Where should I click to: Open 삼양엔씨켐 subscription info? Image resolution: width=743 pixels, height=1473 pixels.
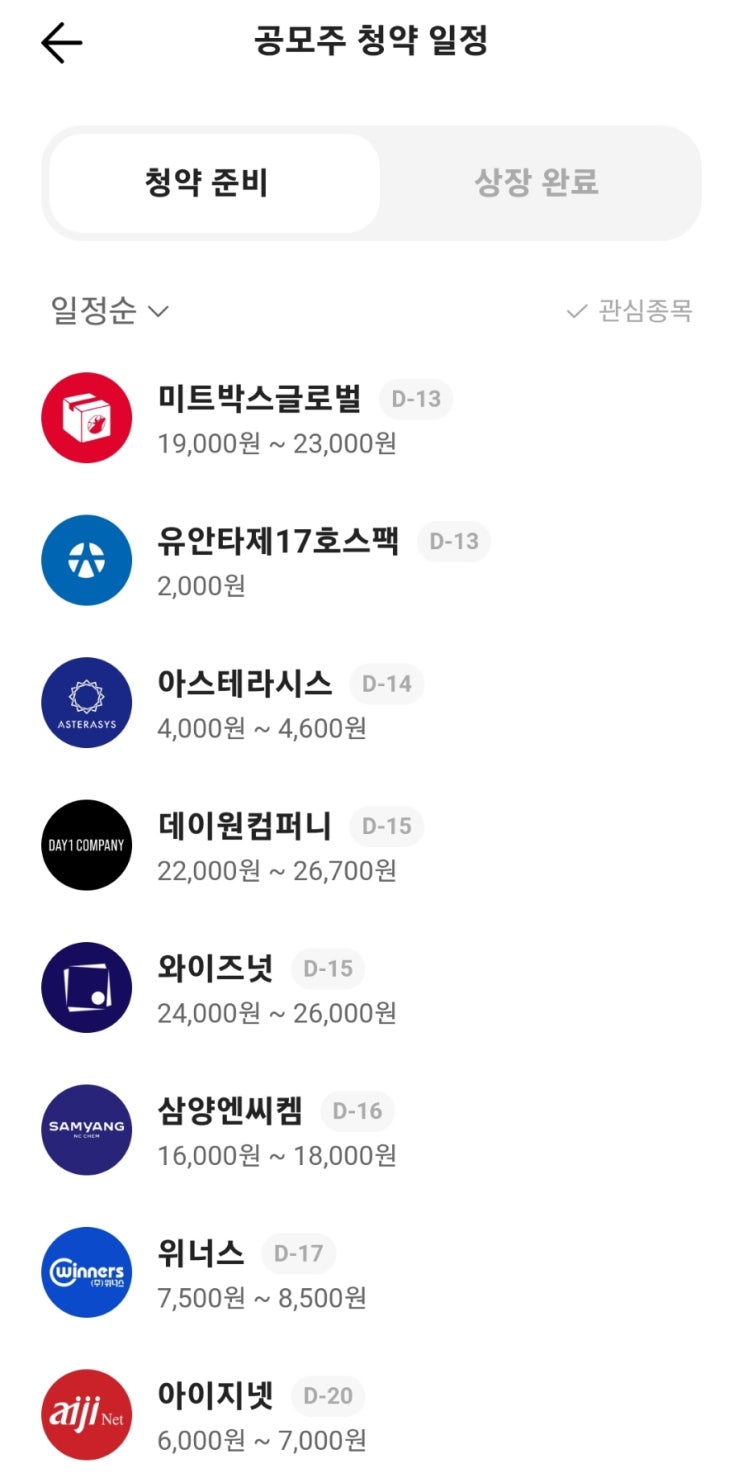(371, 1130)
